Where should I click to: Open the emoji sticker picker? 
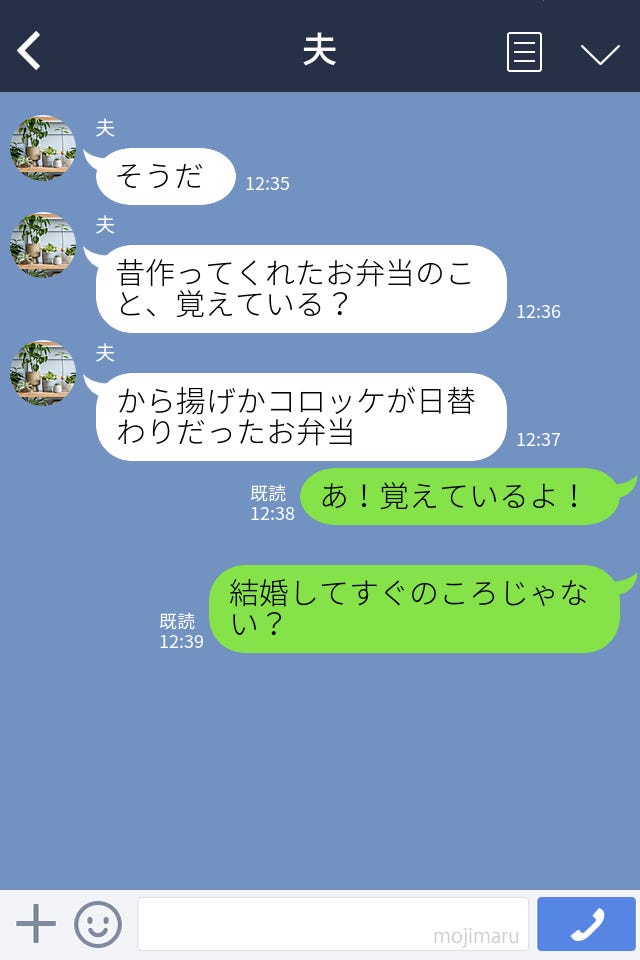click(98, 924)
